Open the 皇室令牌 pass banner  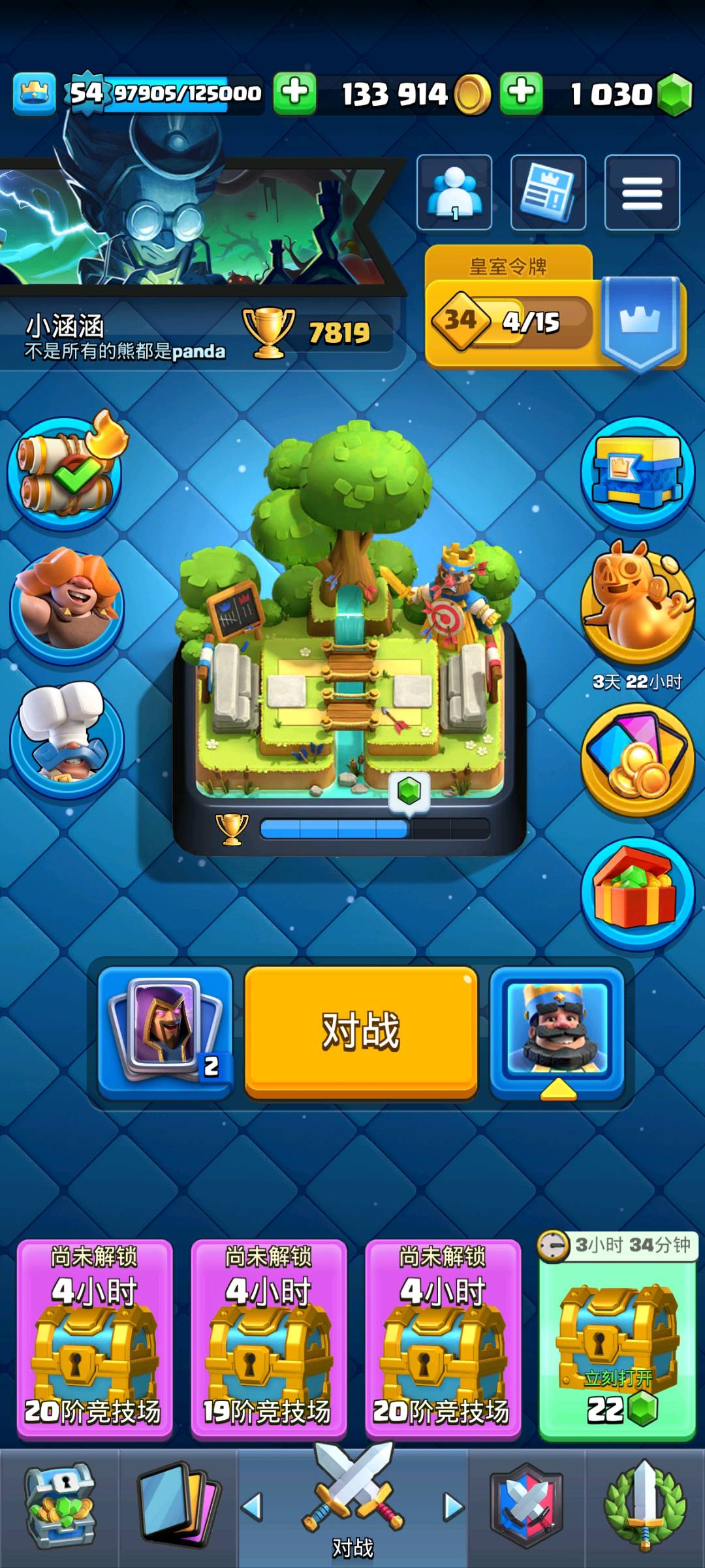point(555,307)
